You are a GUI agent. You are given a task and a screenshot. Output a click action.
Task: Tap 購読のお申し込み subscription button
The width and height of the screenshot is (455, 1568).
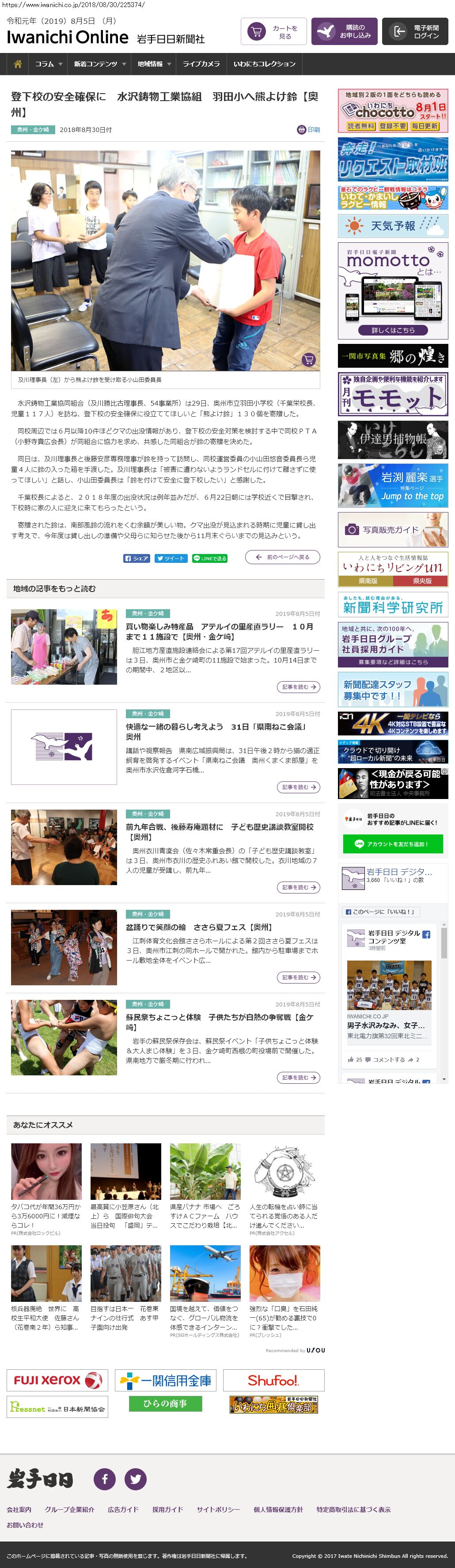tap(344, 32)
